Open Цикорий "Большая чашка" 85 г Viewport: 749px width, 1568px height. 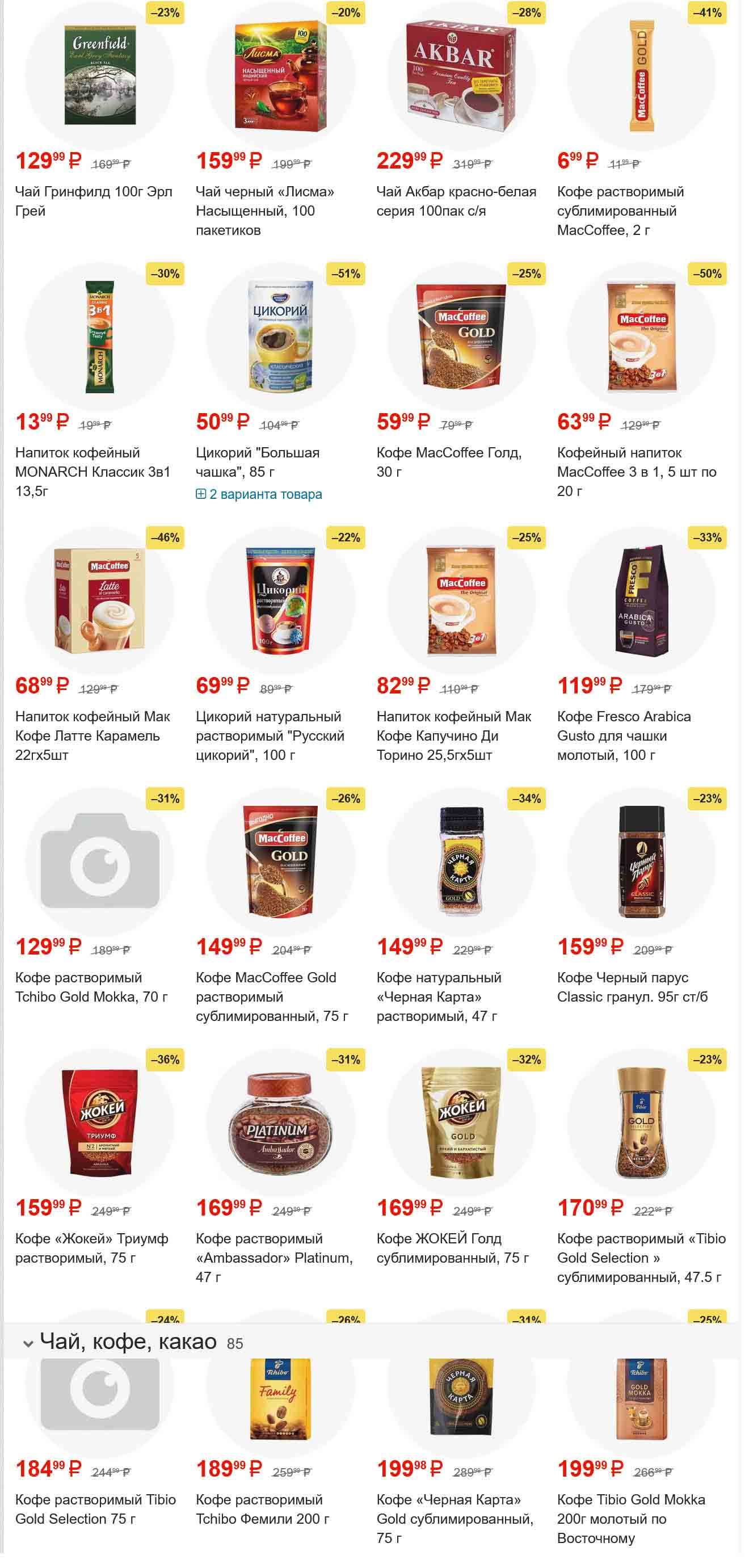[258, 462]
